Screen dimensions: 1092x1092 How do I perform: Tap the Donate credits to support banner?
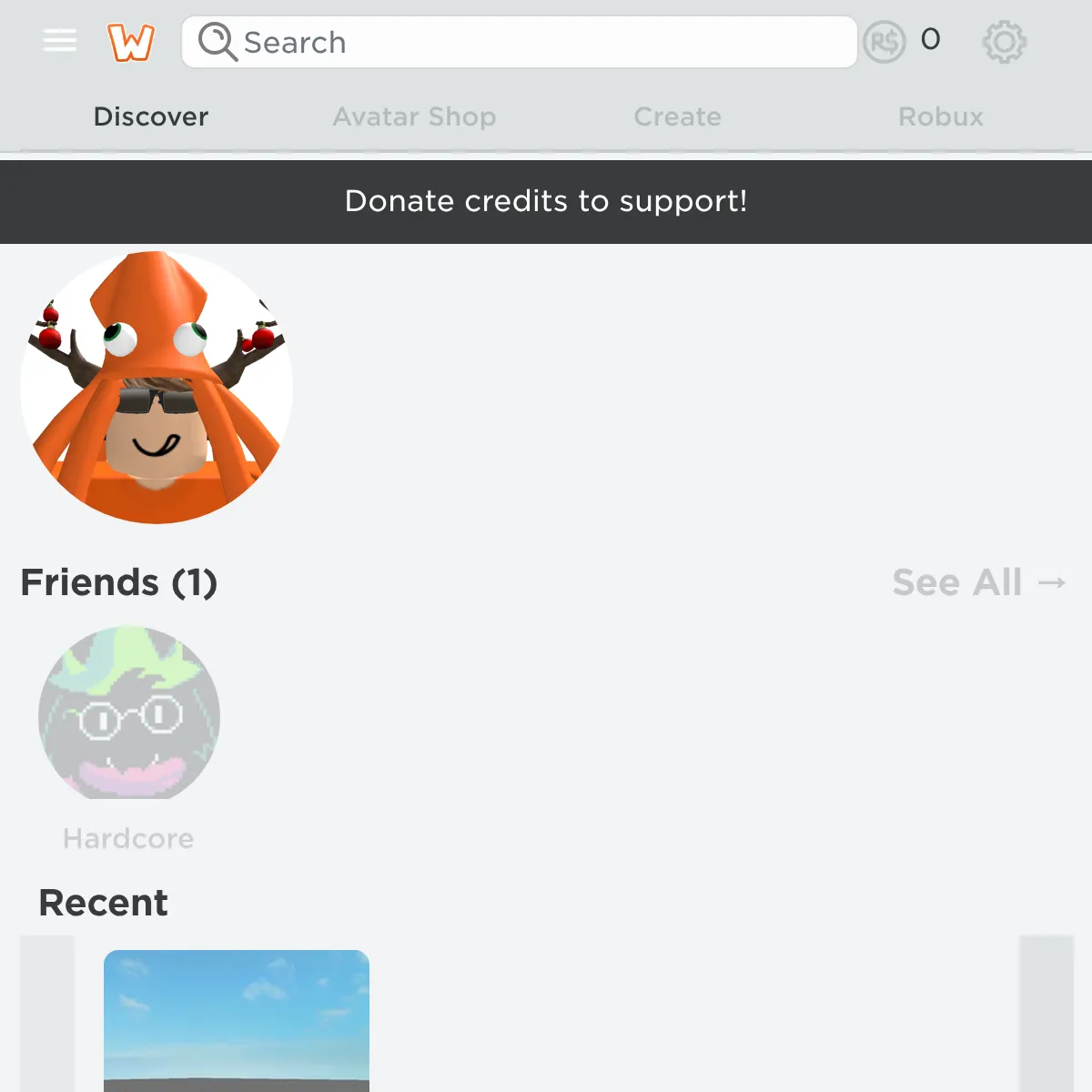(x=546, y=202)
